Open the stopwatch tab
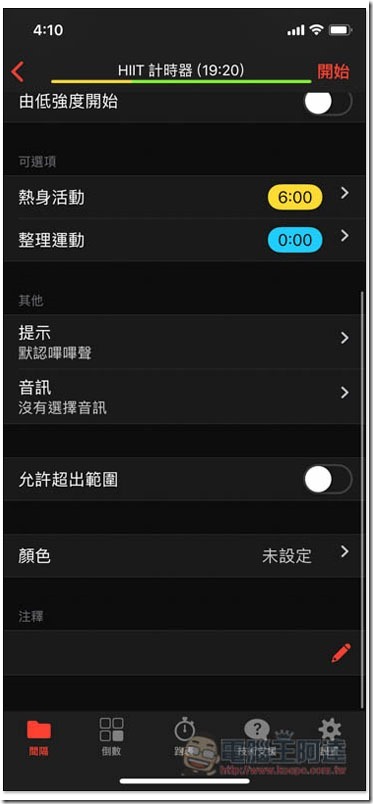 [184, 737]
